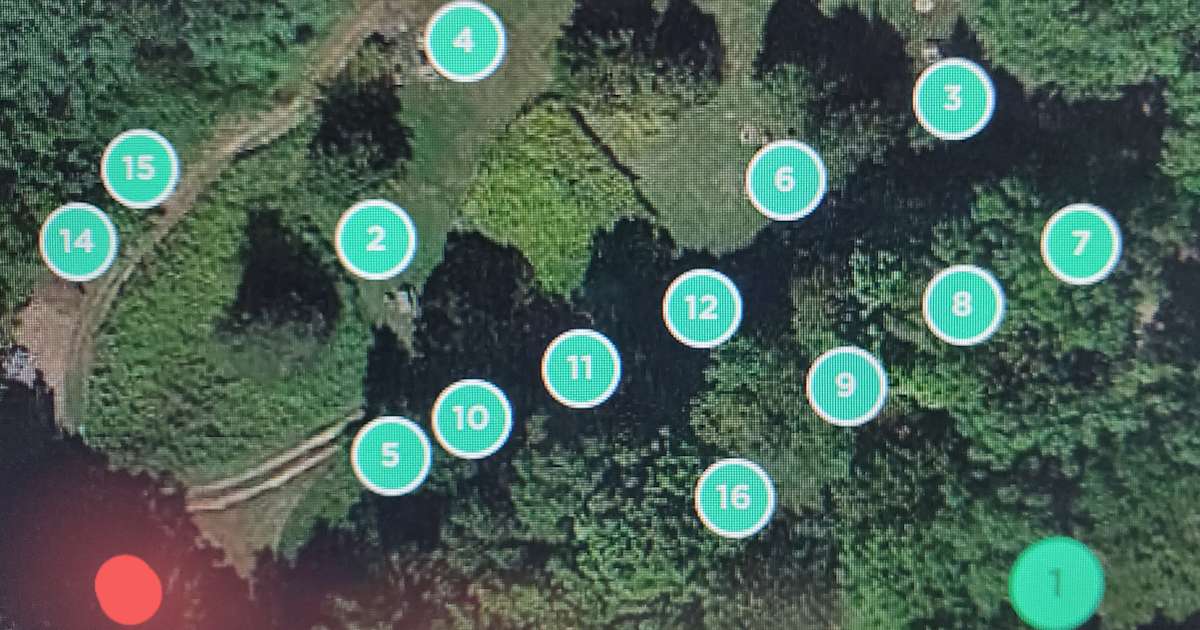Select map marker number 4

pyautogui.click(x=465, y=41)
